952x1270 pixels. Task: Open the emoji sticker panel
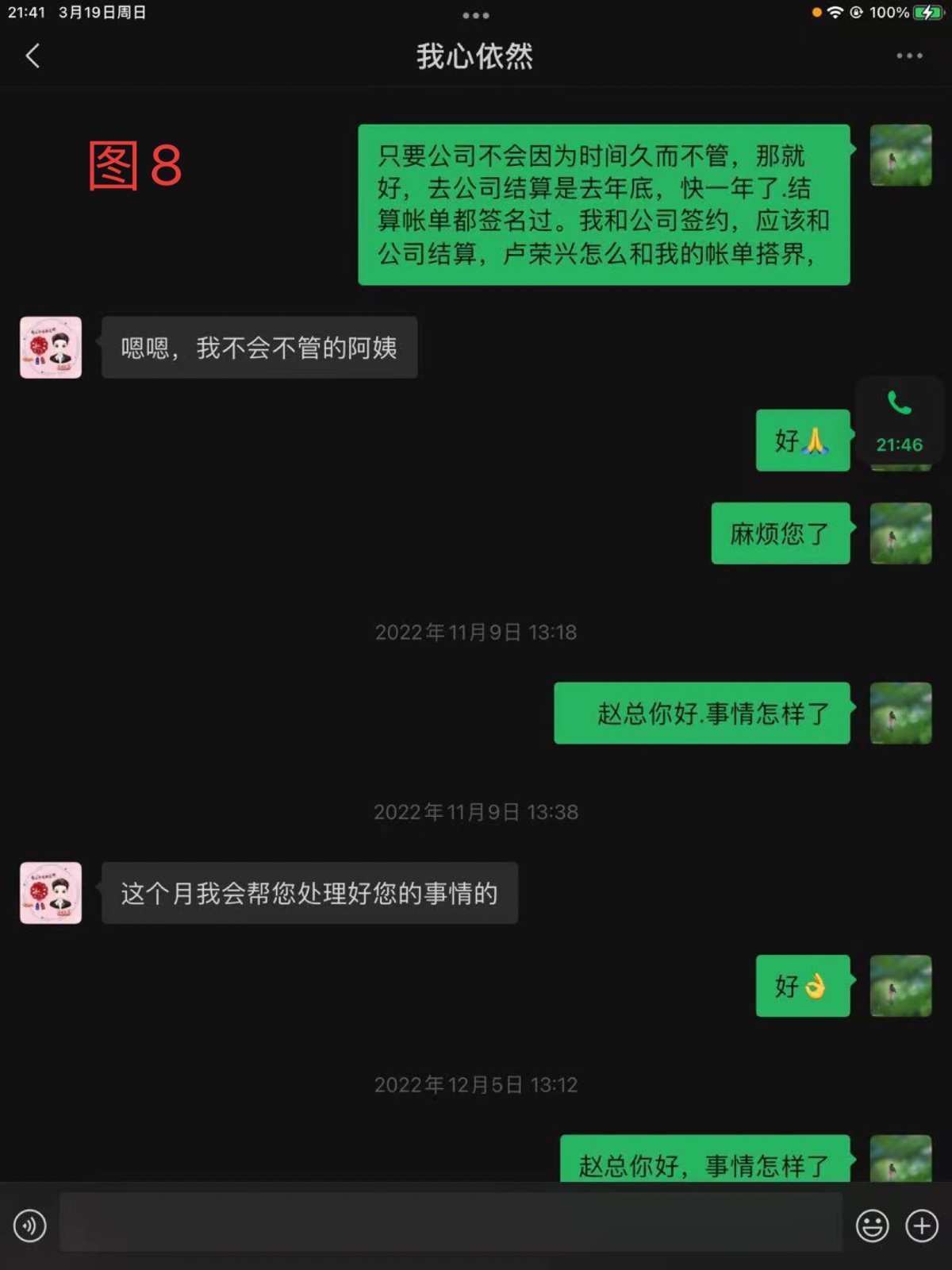tap(872, 1226)
